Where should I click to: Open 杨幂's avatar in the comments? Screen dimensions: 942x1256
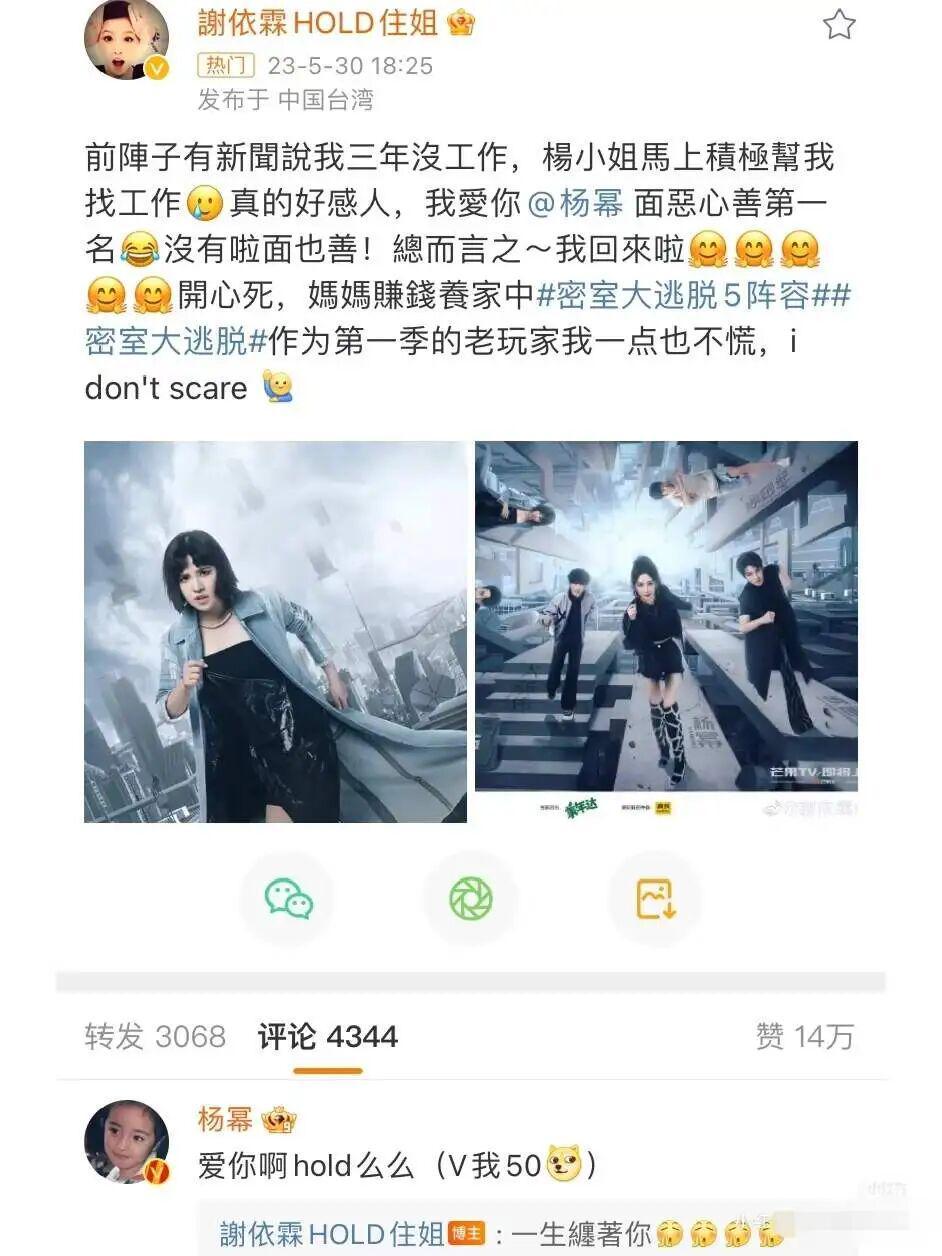tap(126, 1142)
